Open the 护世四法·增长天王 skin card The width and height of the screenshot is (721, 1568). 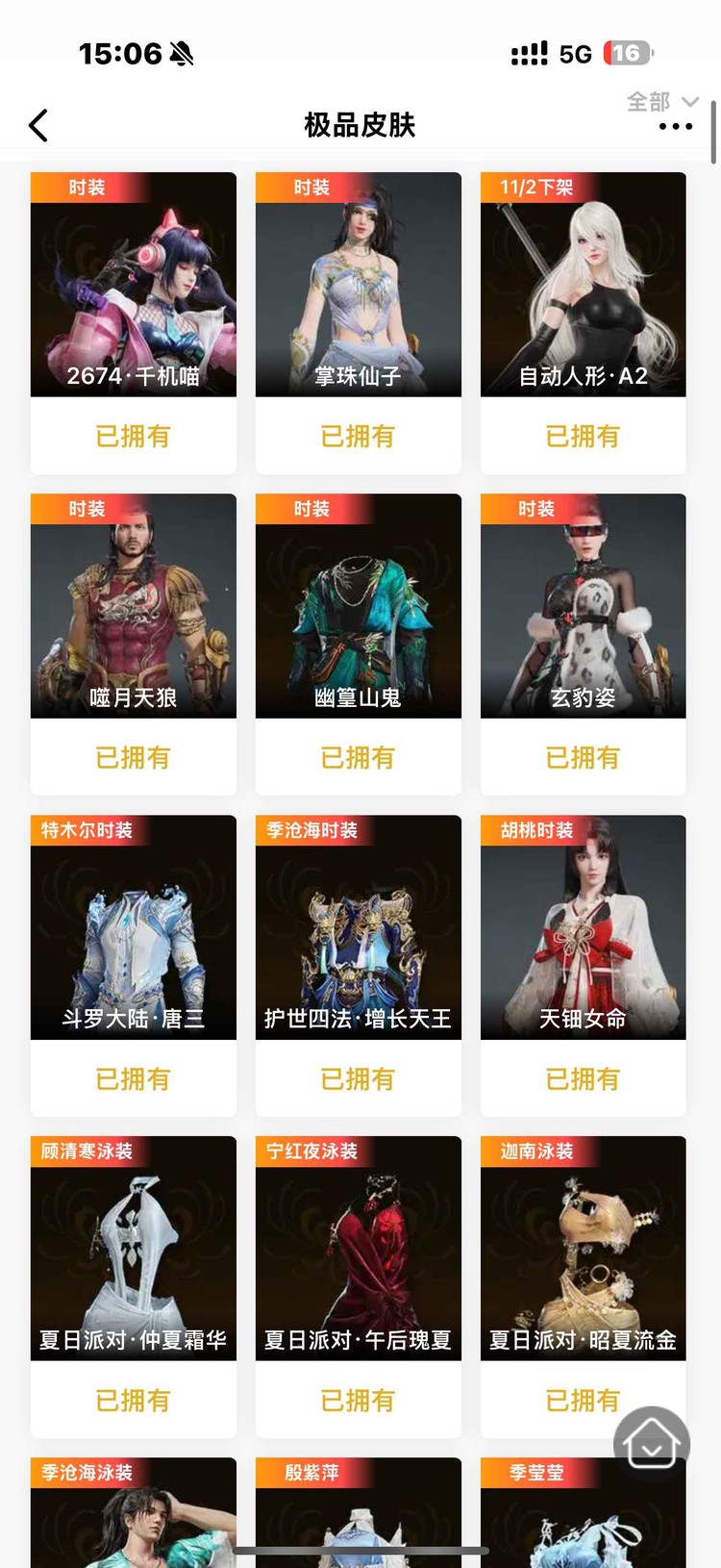(358, 925)
